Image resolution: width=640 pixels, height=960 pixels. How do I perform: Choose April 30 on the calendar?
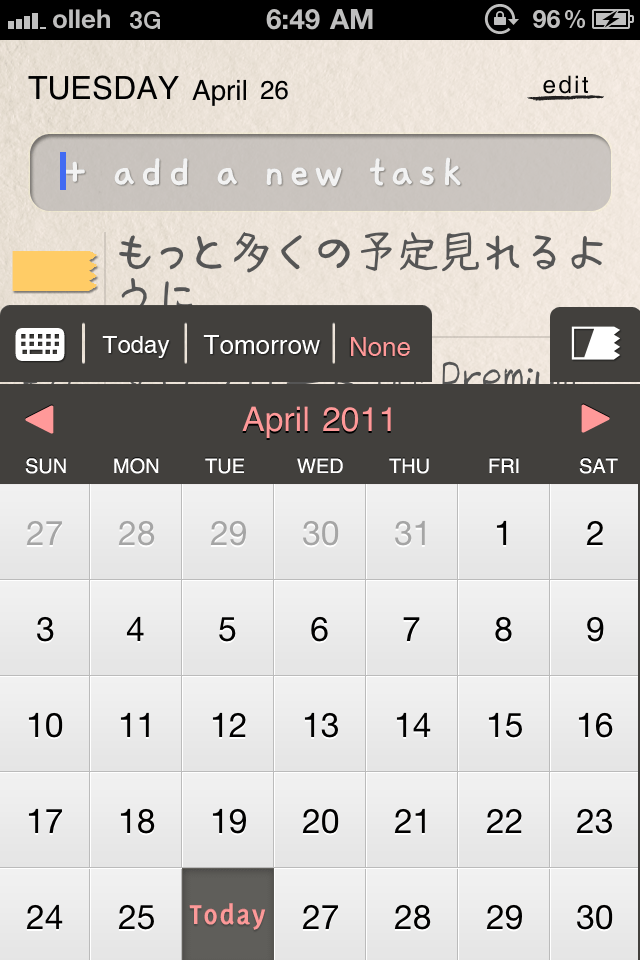click(595, 917)
